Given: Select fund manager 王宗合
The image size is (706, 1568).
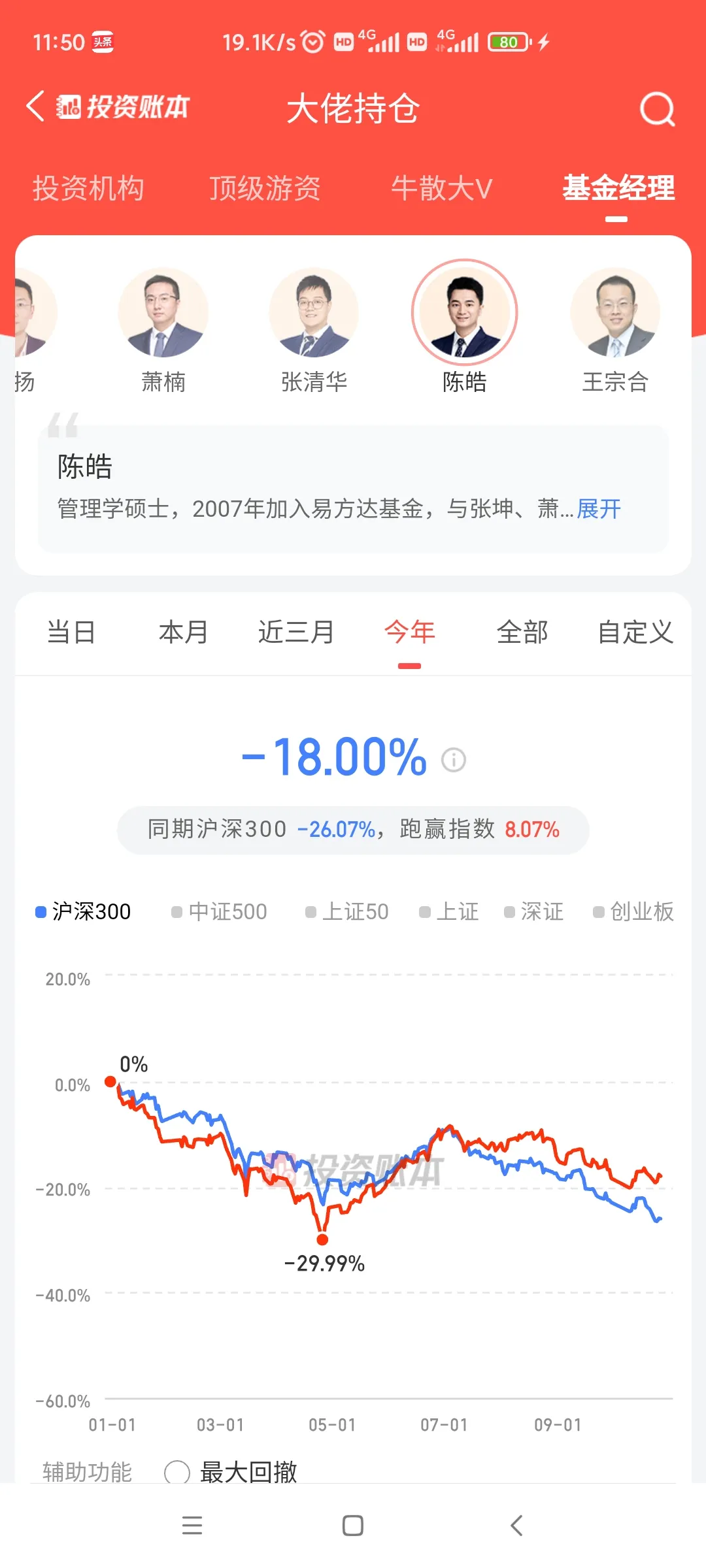Looking at the screenshot, I should [615, 330].
